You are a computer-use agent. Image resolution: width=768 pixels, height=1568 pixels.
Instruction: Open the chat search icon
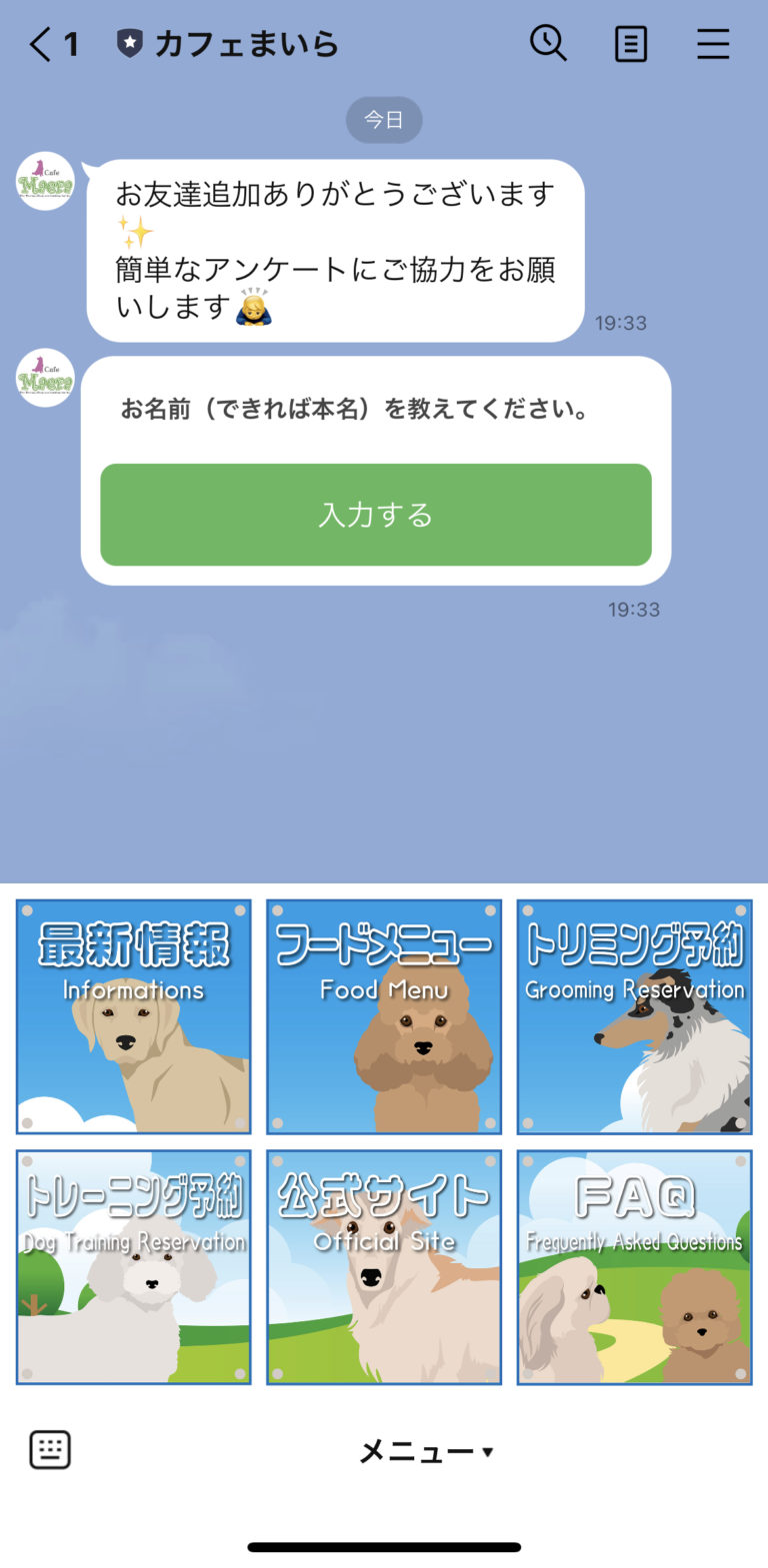pyautogui.click(x=549, y=43)
